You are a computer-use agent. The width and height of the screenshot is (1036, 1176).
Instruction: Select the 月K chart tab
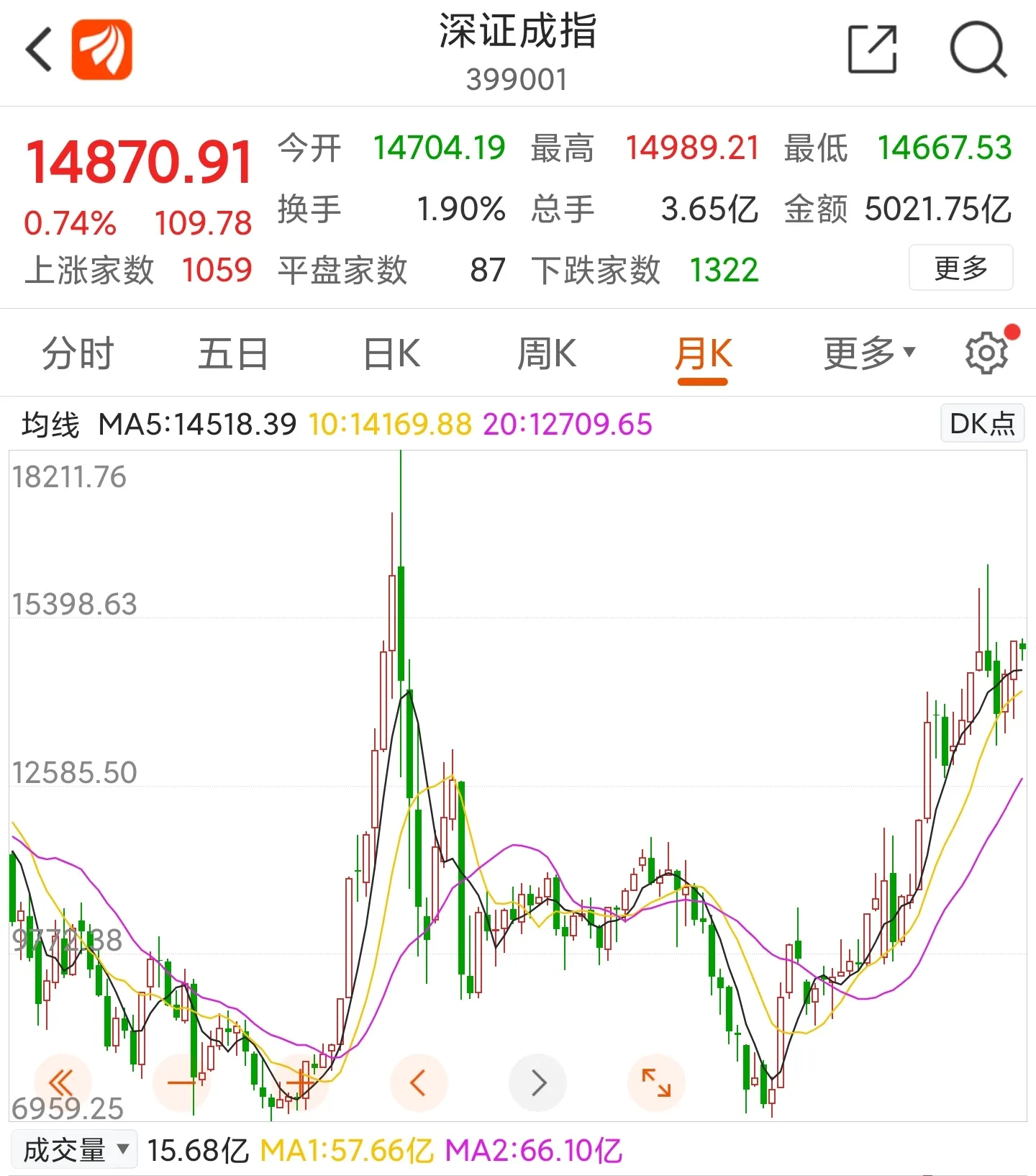(x=703, y=354)
